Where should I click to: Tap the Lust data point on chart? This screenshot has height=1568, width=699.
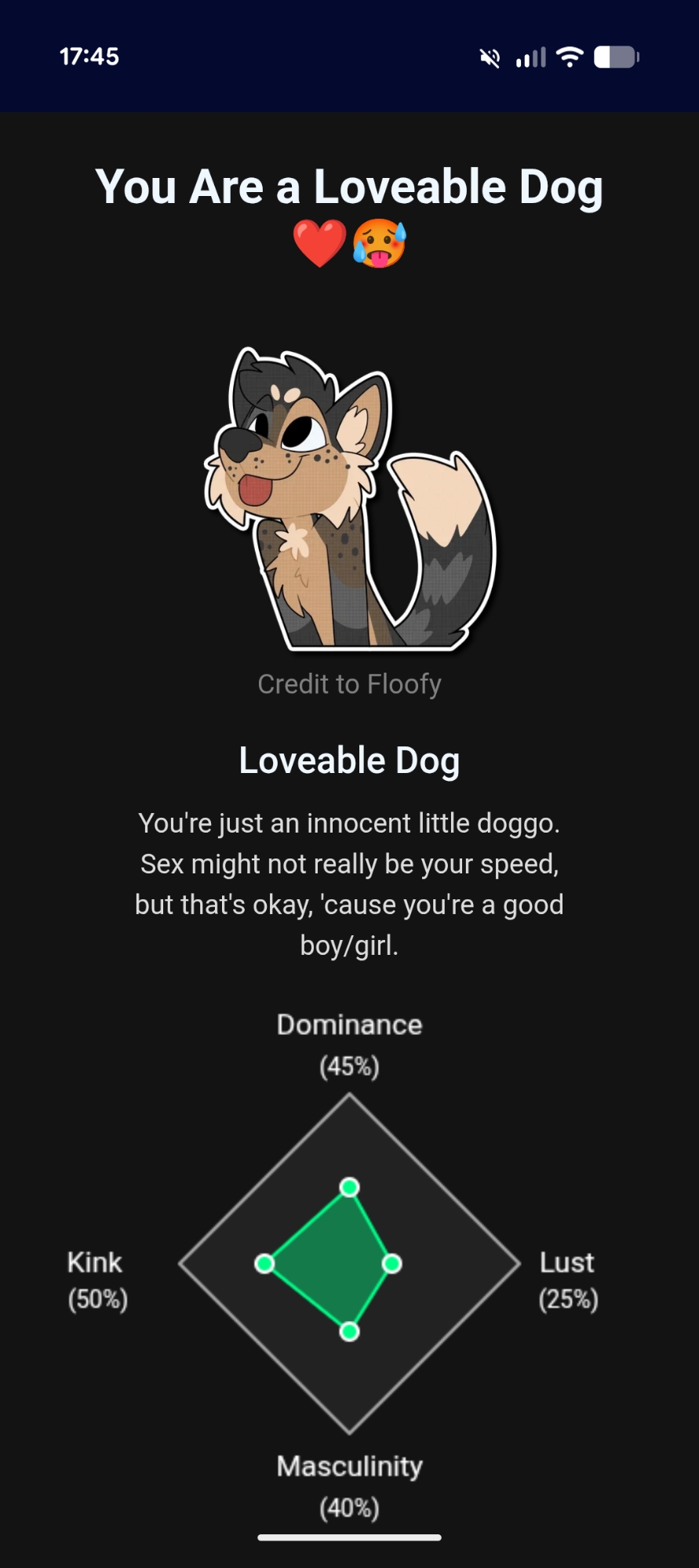[x=392, y=1264]
